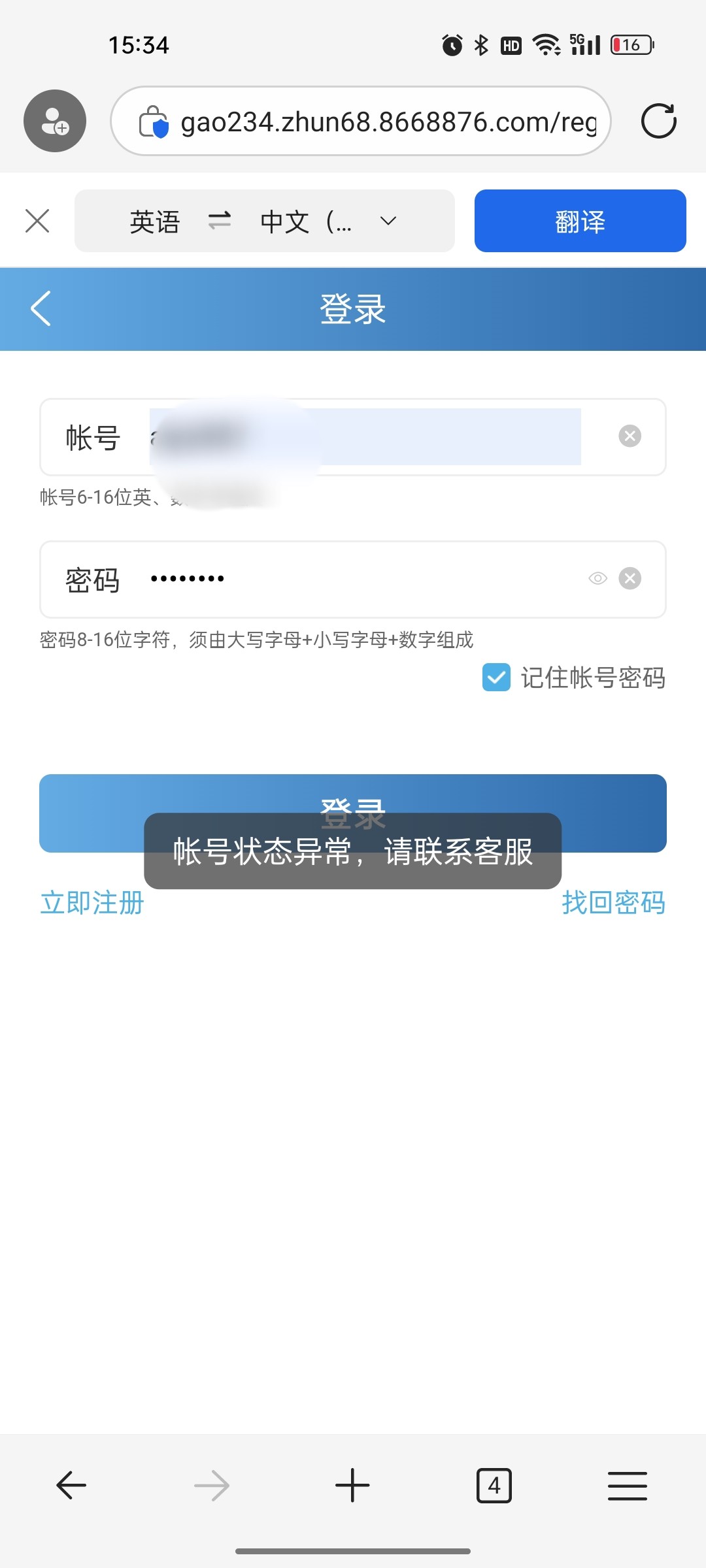Uncheck 记住帐号密码 remember password
The image size is (706, 1568).
(x=496, y=678)
